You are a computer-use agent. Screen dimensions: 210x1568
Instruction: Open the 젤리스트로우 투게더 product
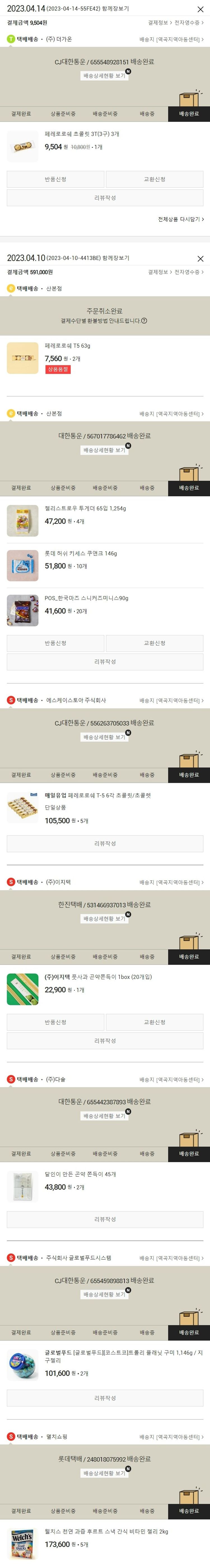tap(85, 508)
